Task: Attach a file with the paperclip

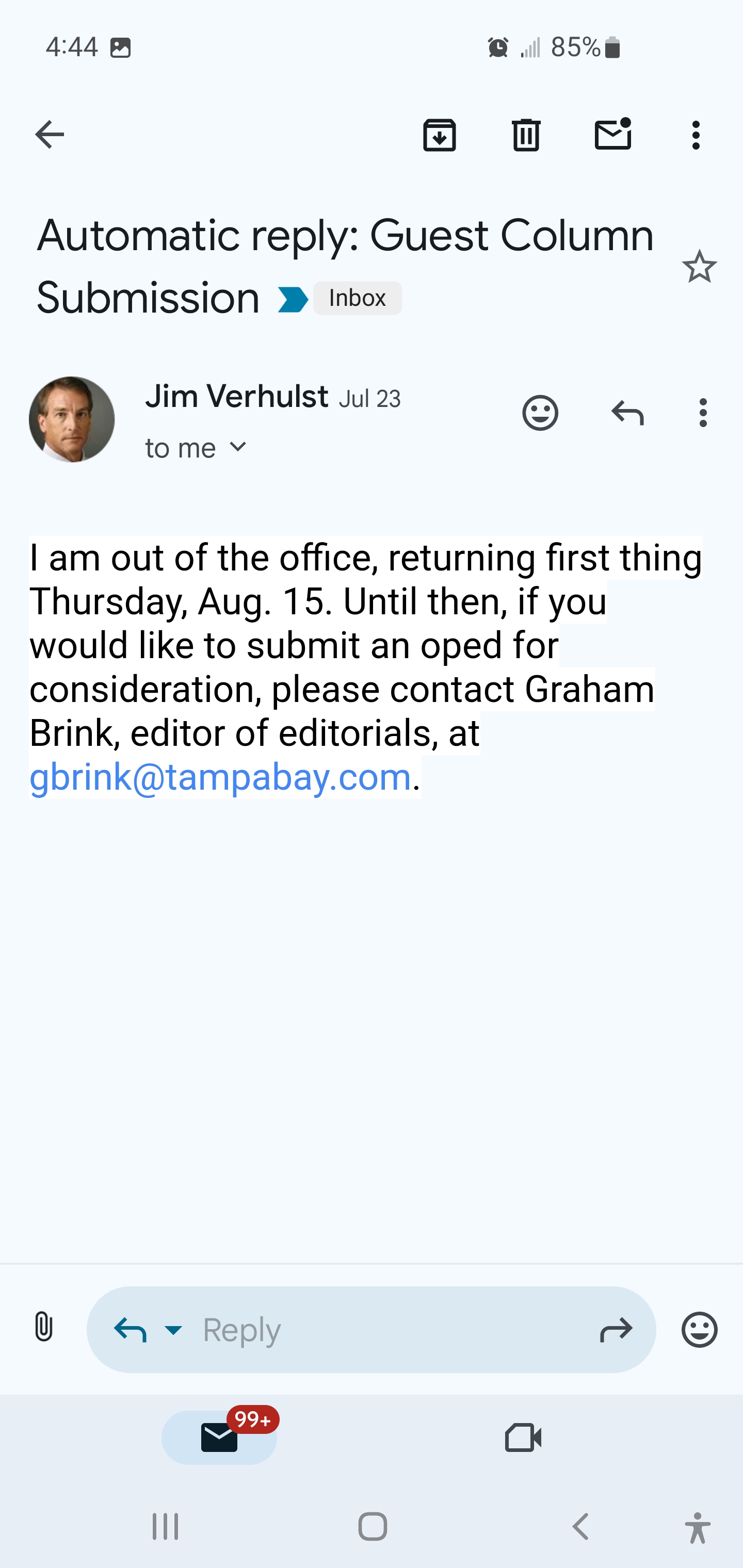Action: tap(43, 1328)
